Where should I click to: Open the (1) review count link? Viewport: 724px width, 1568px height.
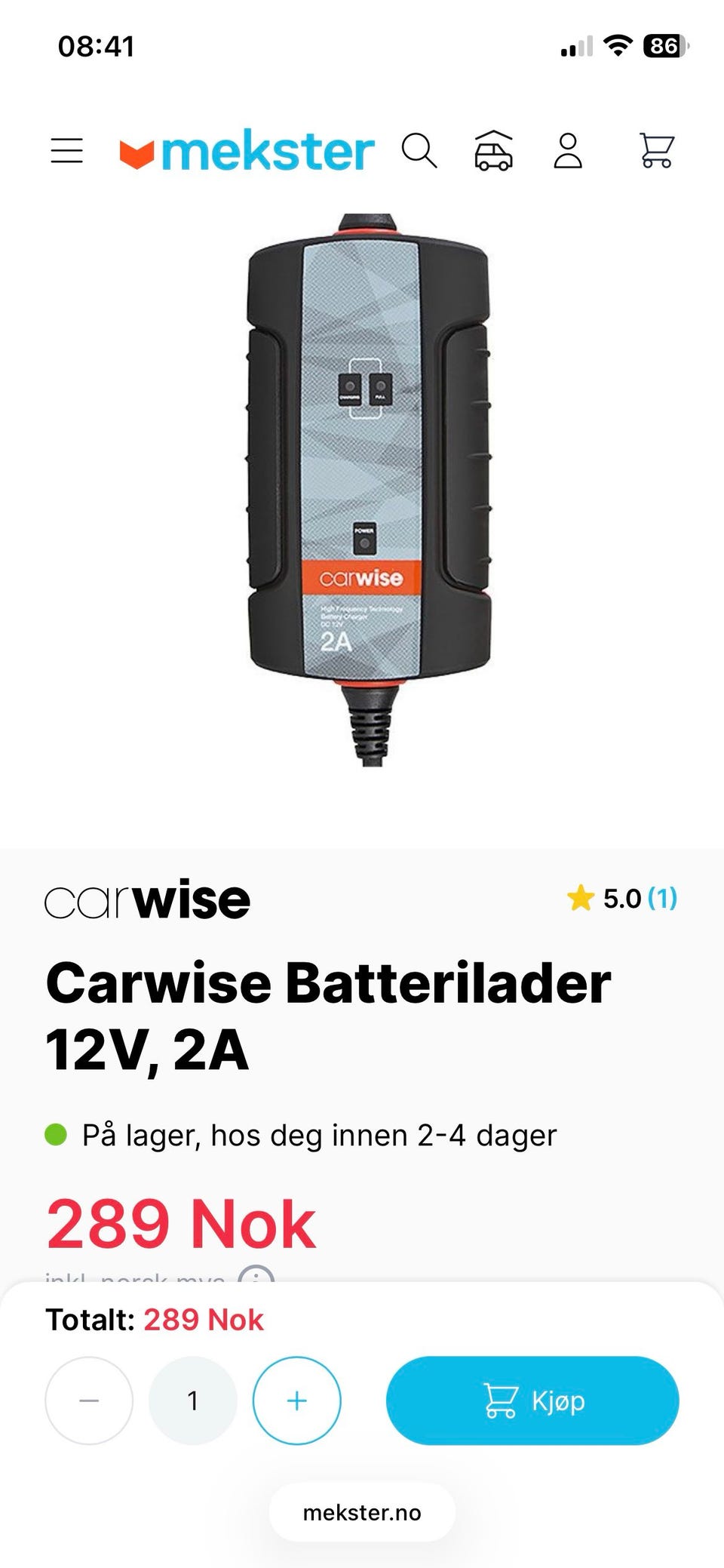[661, 899]
